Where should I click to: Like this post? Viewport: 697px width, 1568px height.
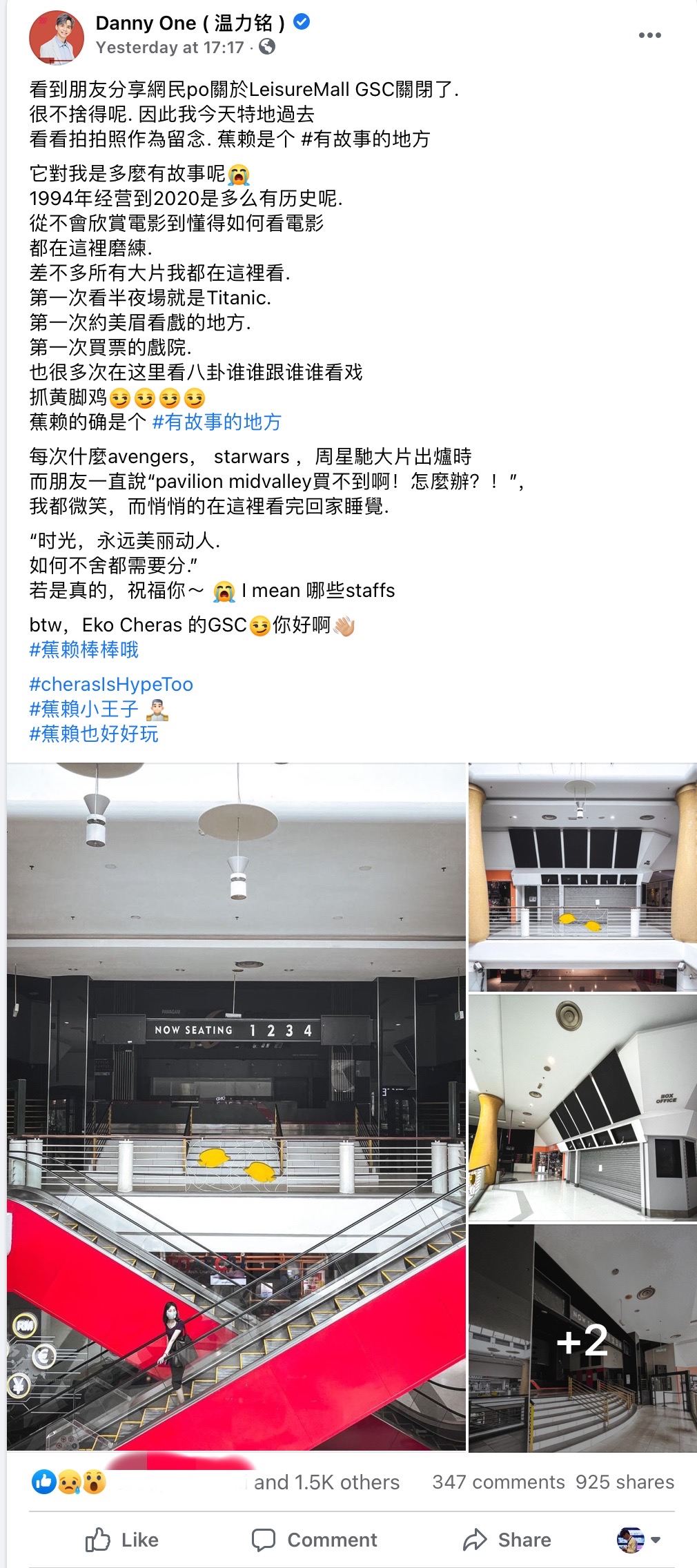[122, 1540]
